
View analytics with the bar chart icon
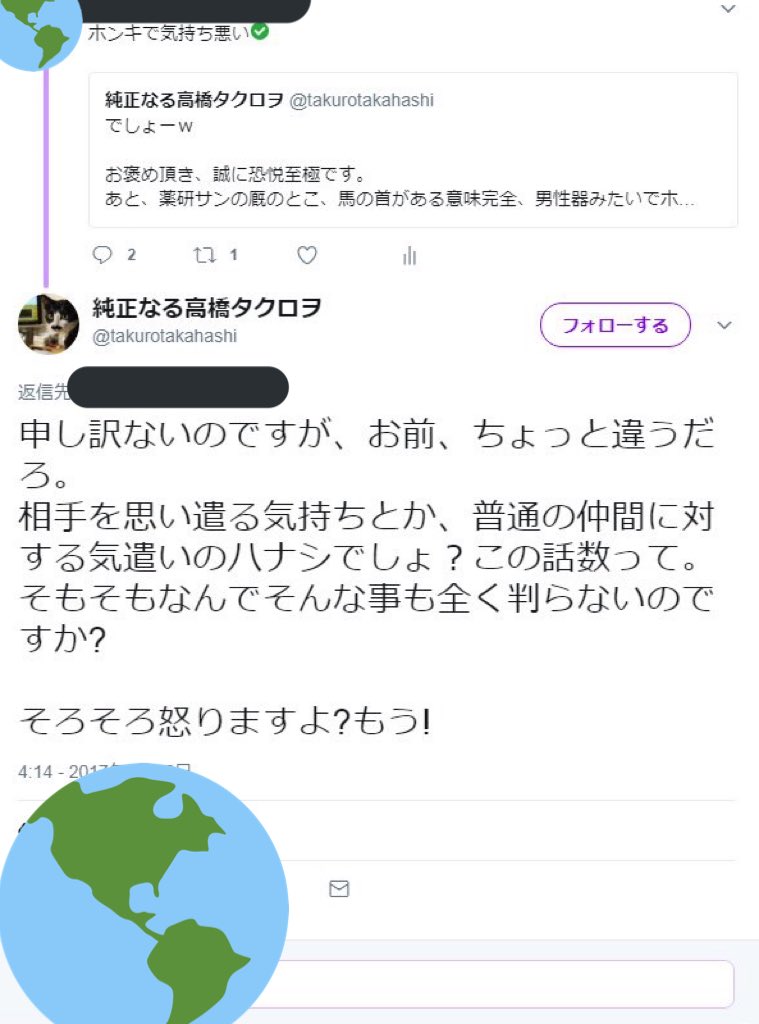(409, 255)
